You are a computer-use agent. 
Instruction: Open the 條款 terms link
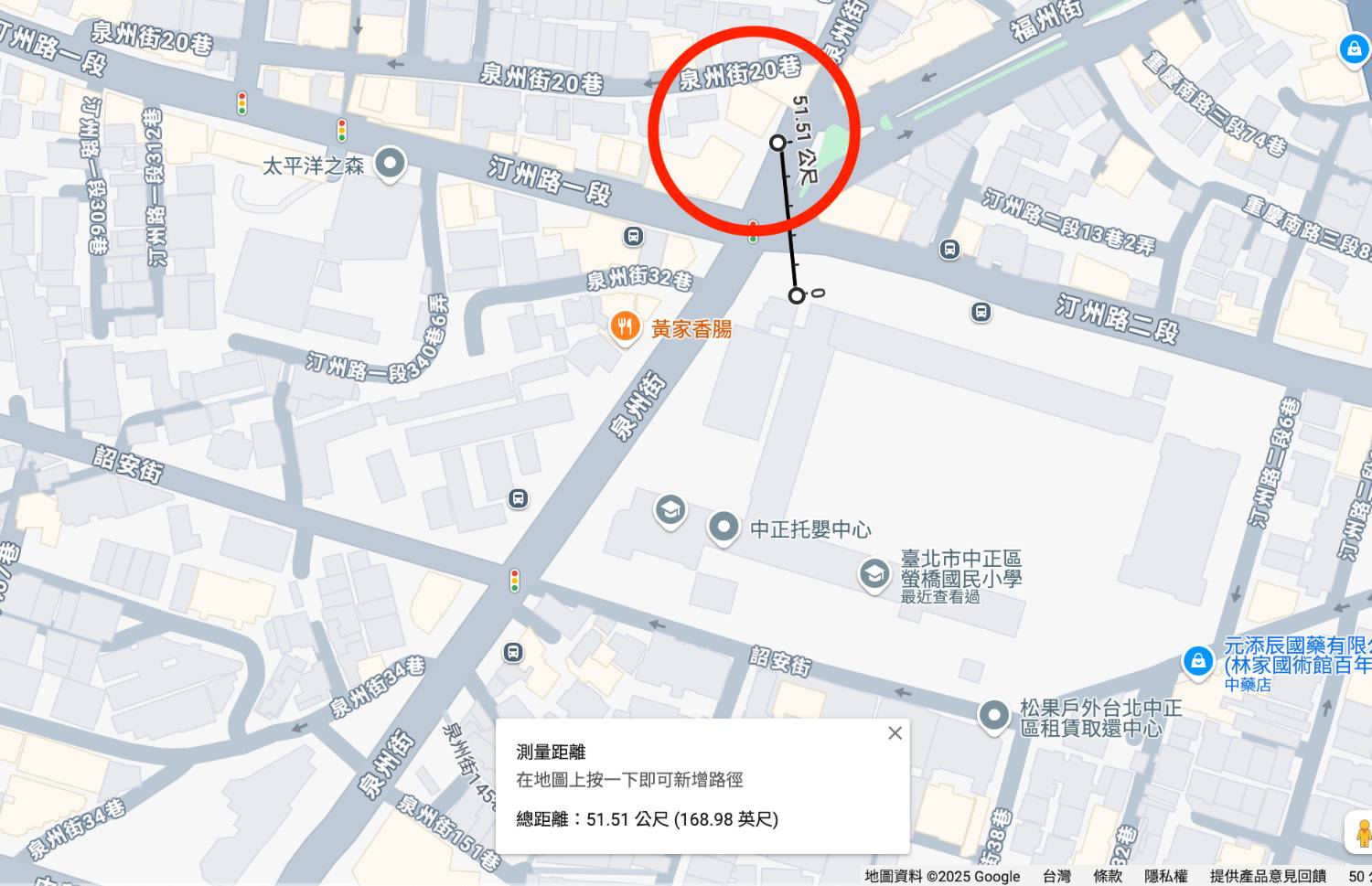[x=1107, y=876]
